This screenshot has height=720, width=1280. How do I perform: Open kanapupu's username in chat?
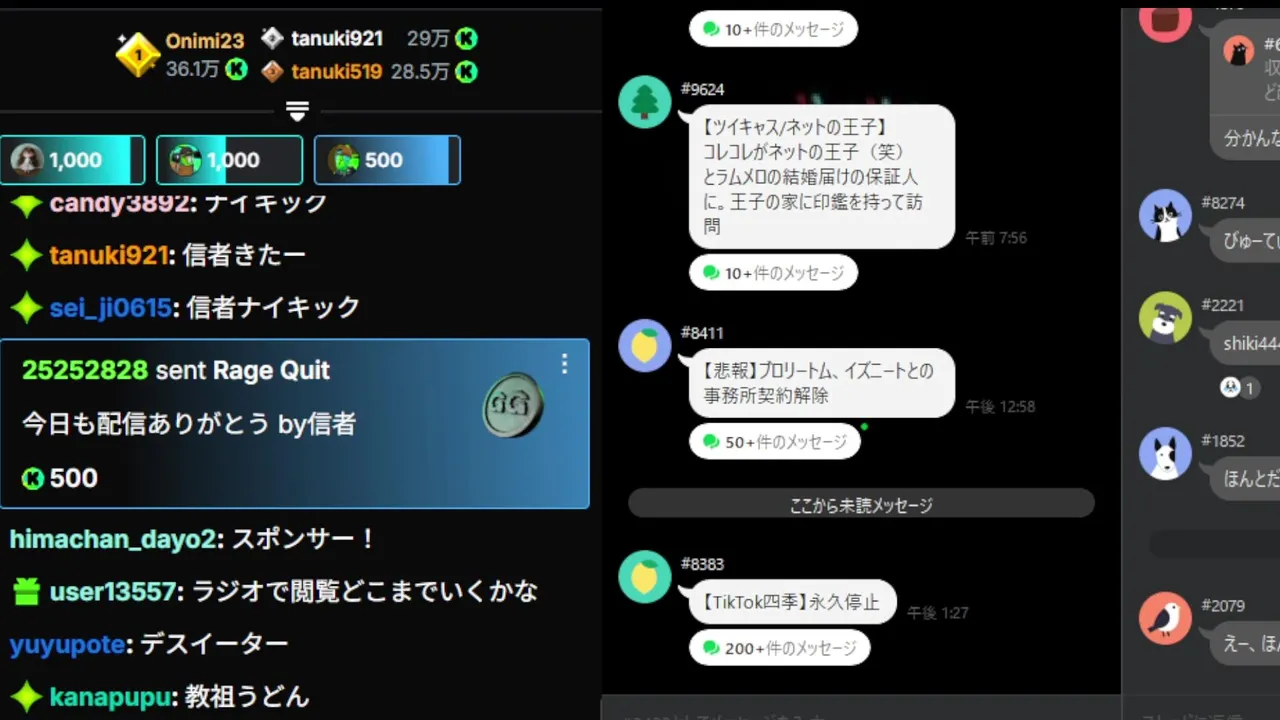(x=109, y=696)
